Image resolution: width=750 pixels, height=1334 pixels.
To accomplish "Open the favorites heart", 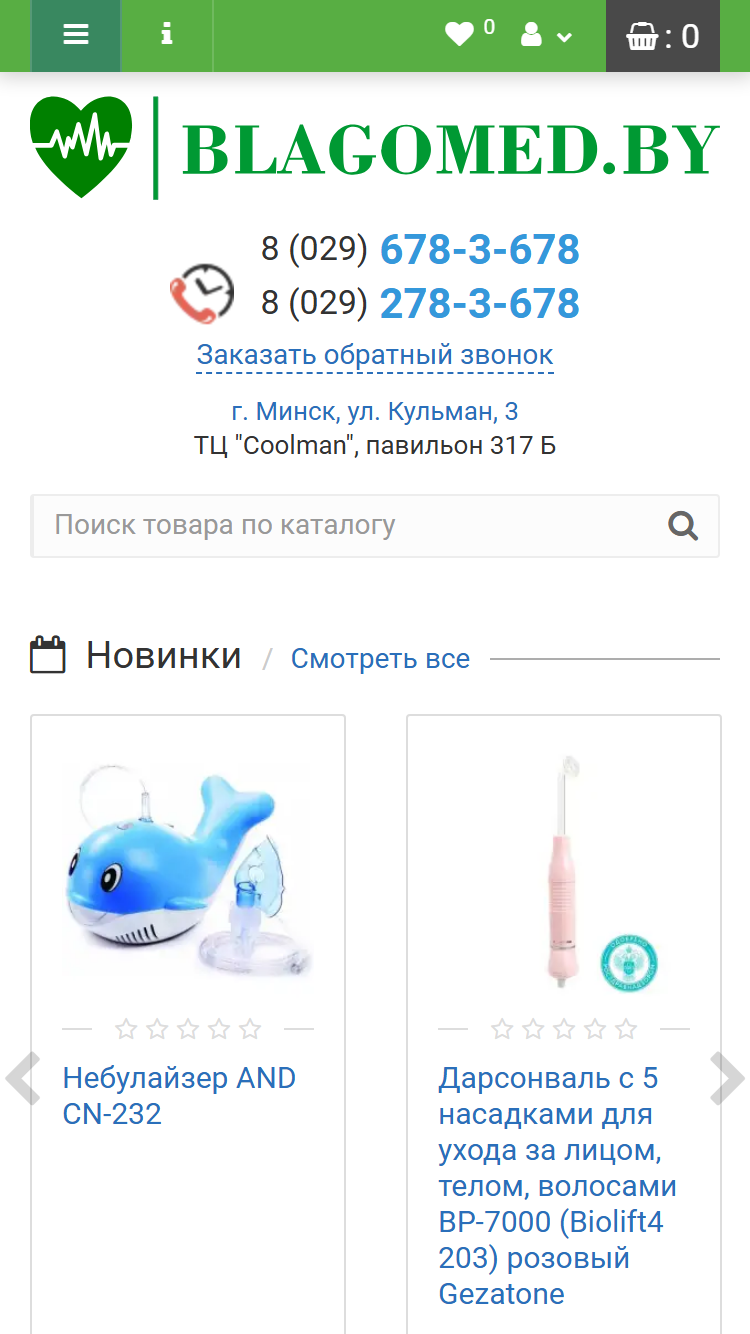I will (x=469, y=35).
